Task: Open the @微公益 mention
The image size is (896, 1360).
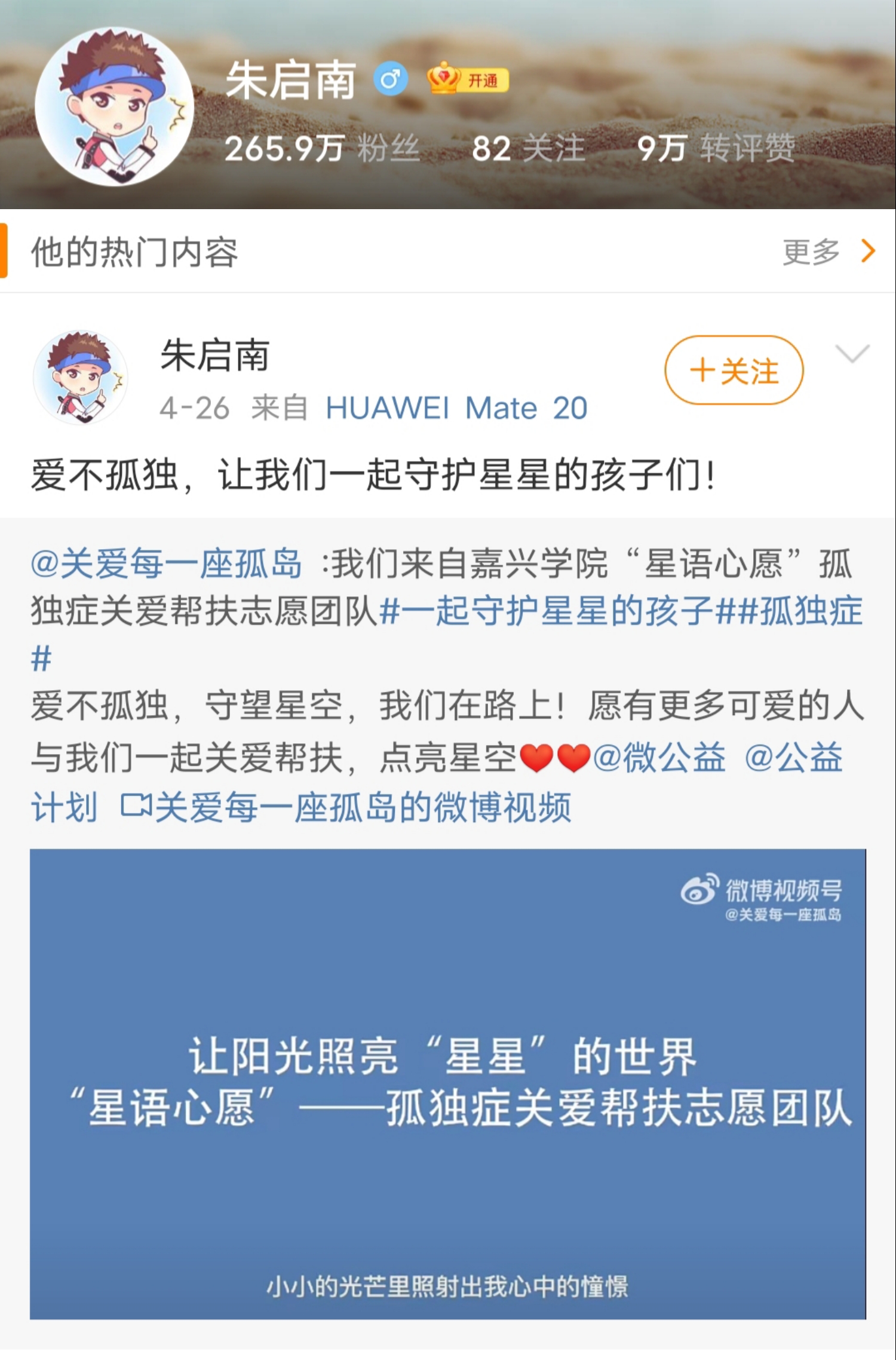Action: pos(659,758)
